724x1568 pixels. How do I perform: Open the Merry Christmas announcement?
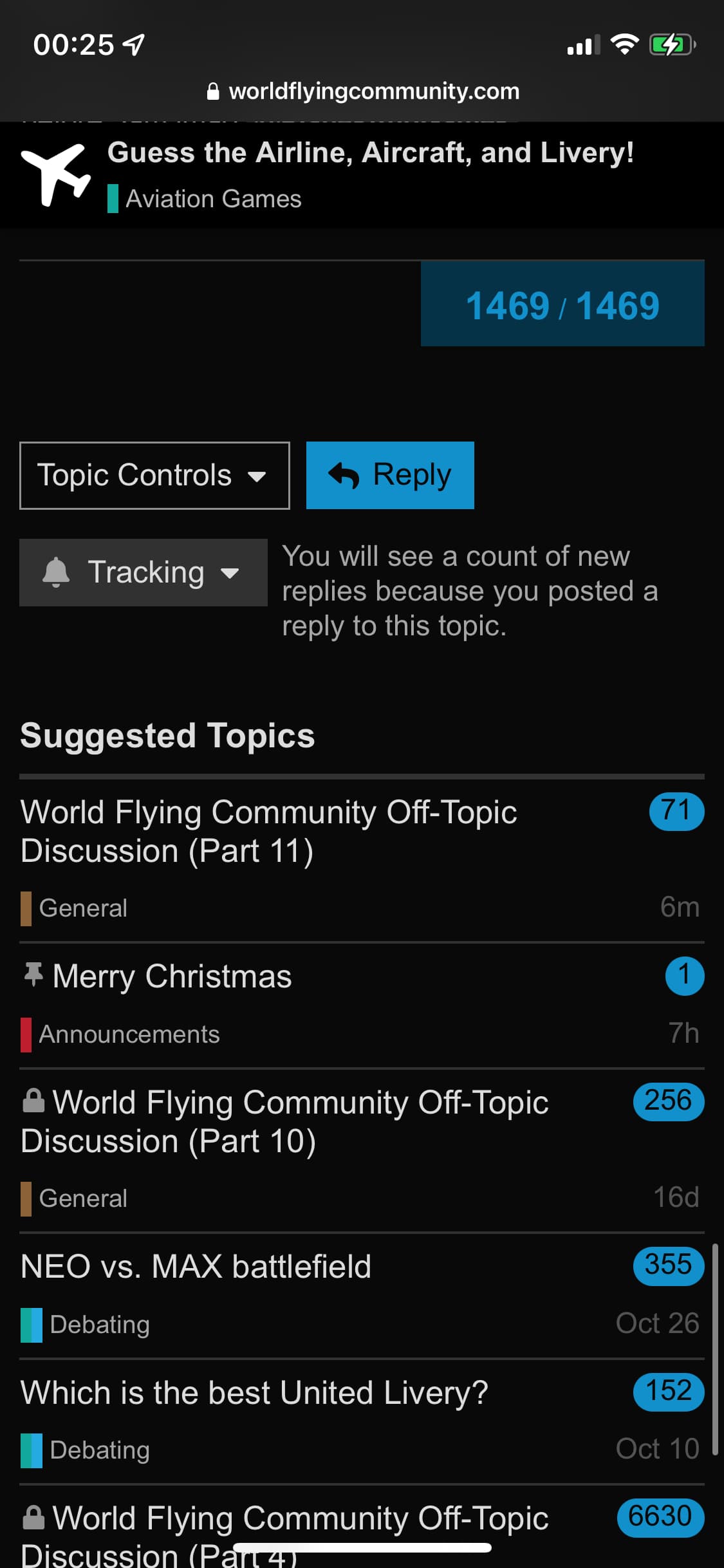click(x=172, y=976)
